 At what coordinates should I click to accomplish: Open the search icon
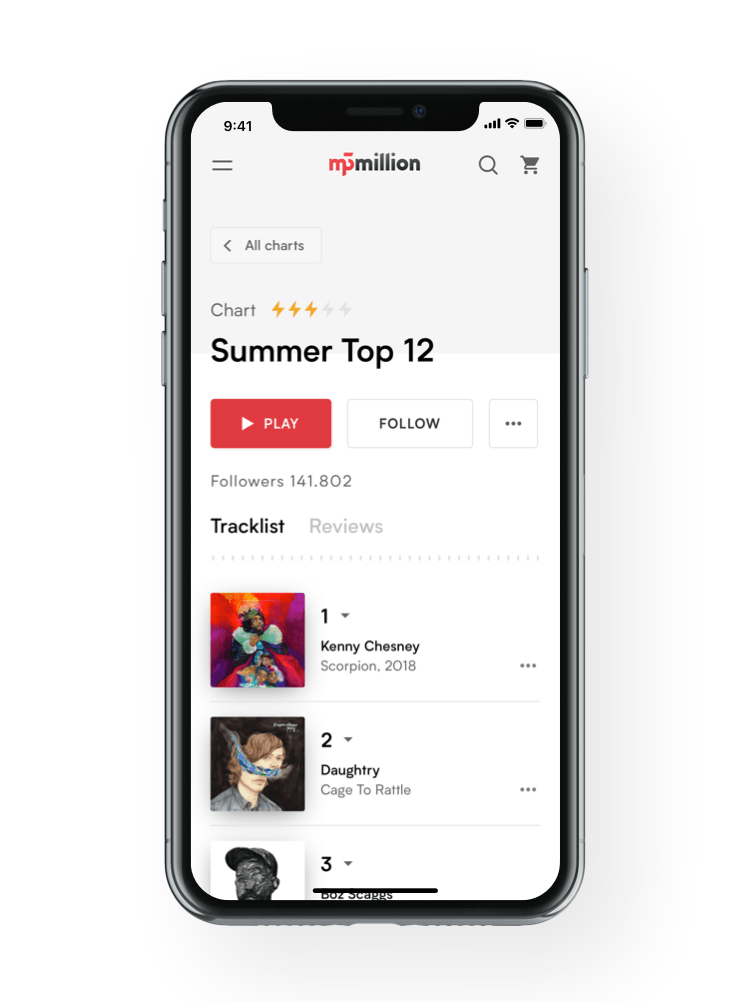(488, 165)
